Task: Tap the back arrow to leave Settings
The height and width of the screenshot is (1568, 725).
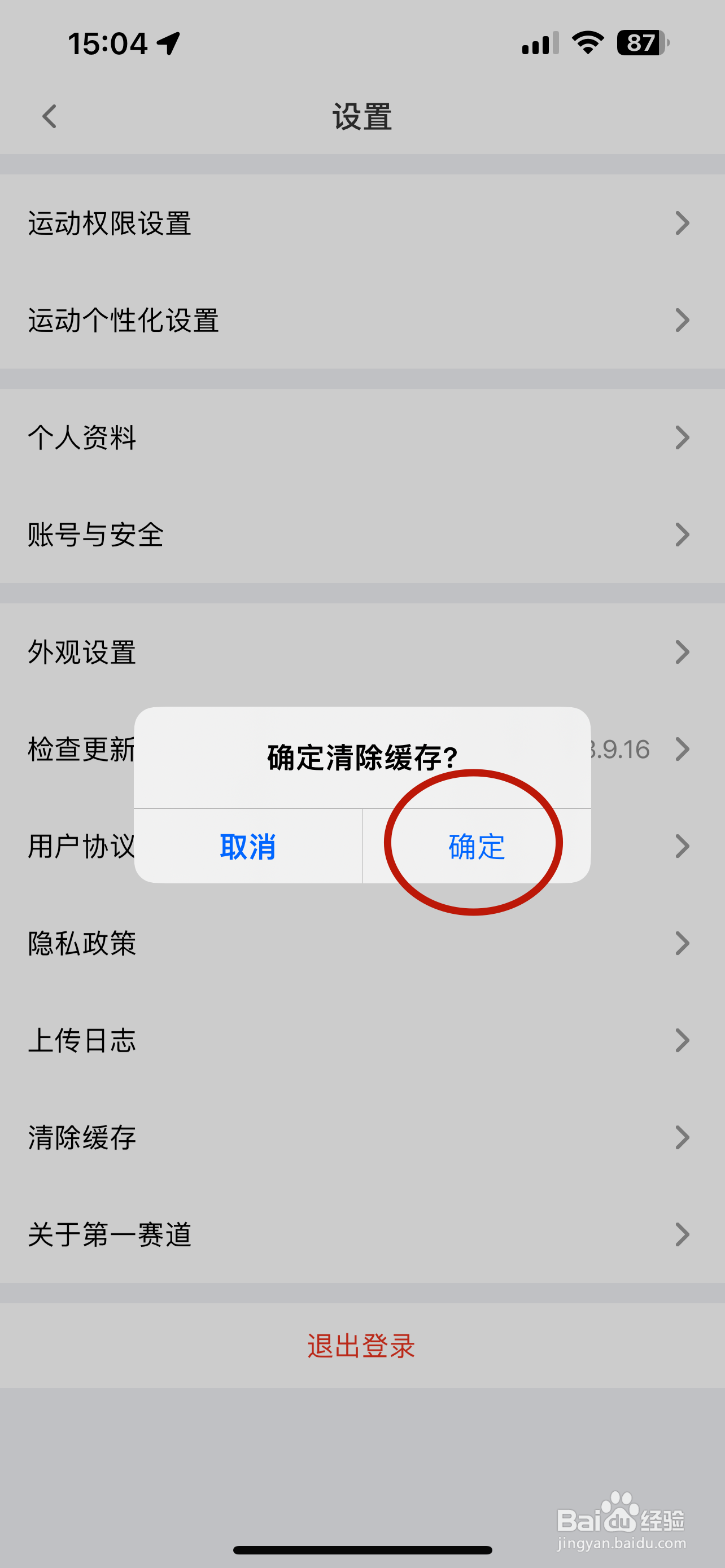Action: 49,116
